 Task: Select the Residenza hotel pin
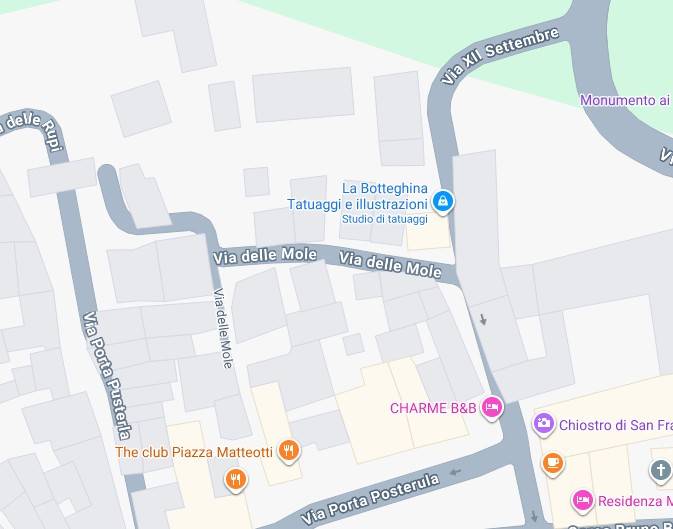tap(582, 500)
